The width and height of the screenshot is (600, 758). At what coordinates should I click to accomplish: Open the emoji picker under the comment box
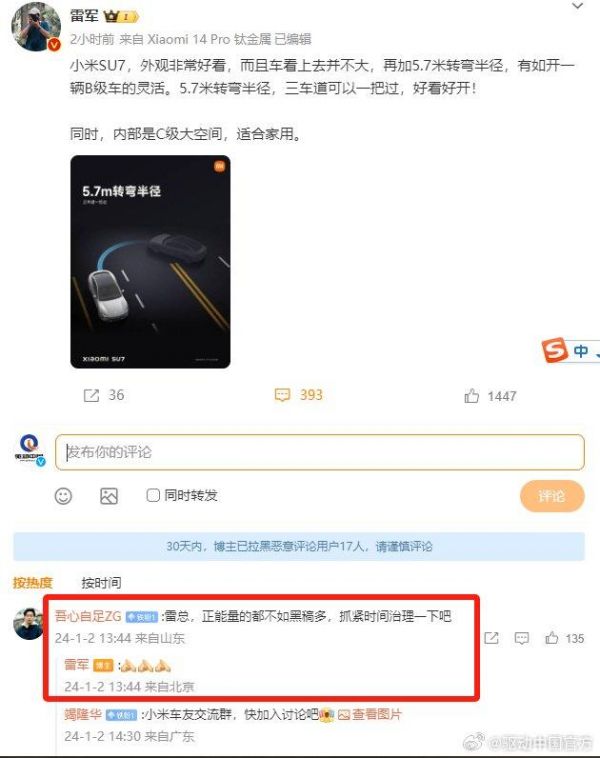tap(63, 495)
